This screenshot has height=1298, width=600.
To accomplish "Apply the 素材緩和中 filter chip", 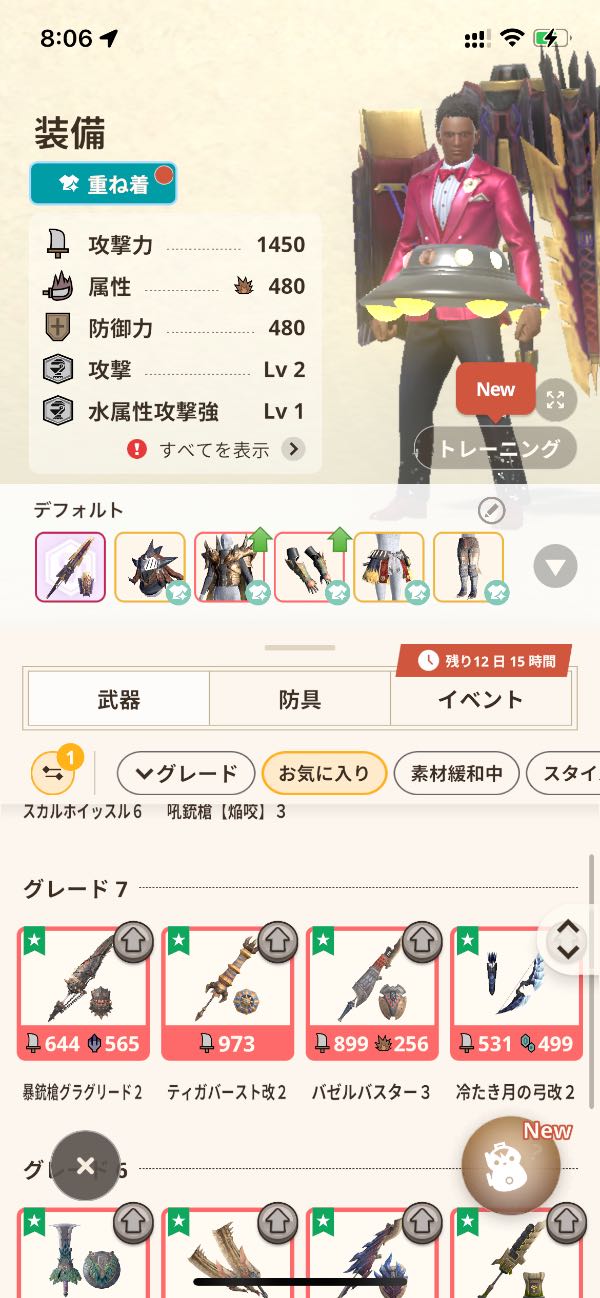I will coord(456,773).
